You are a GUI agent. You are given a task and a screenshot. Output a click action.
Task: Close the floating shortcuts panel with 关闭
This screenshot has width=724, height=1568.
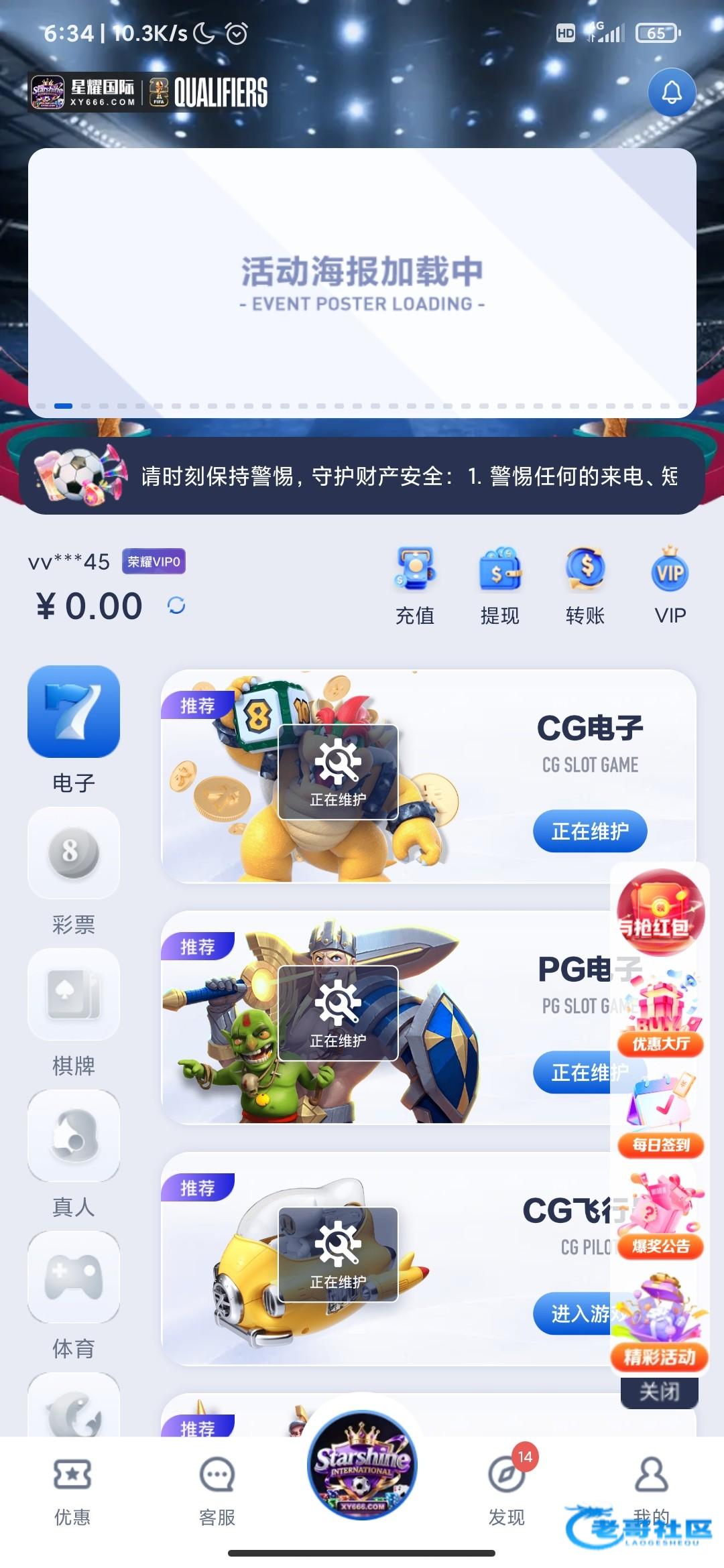point(660,1392)
